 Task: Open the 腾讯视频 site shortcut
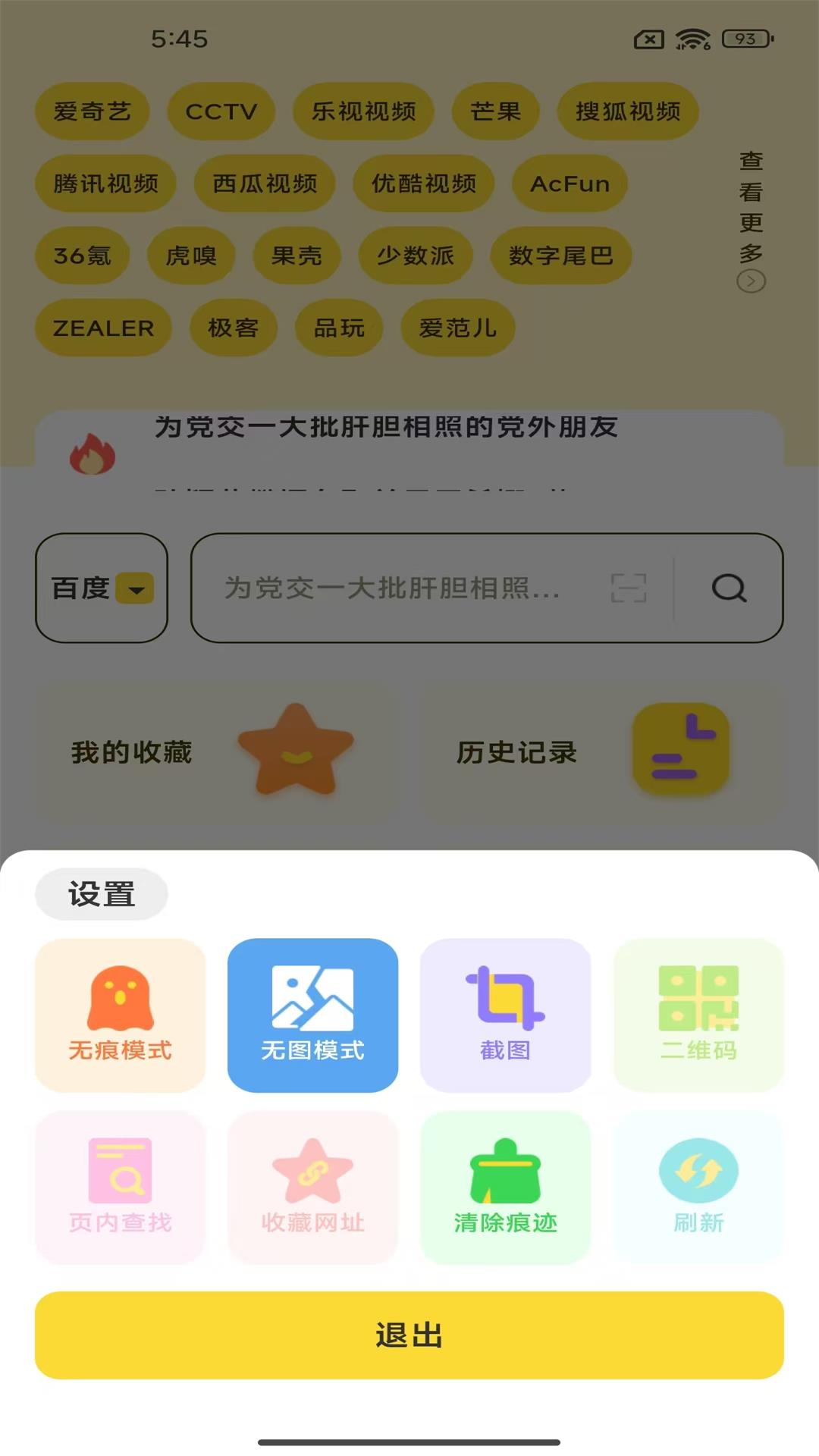coord(105,183)
